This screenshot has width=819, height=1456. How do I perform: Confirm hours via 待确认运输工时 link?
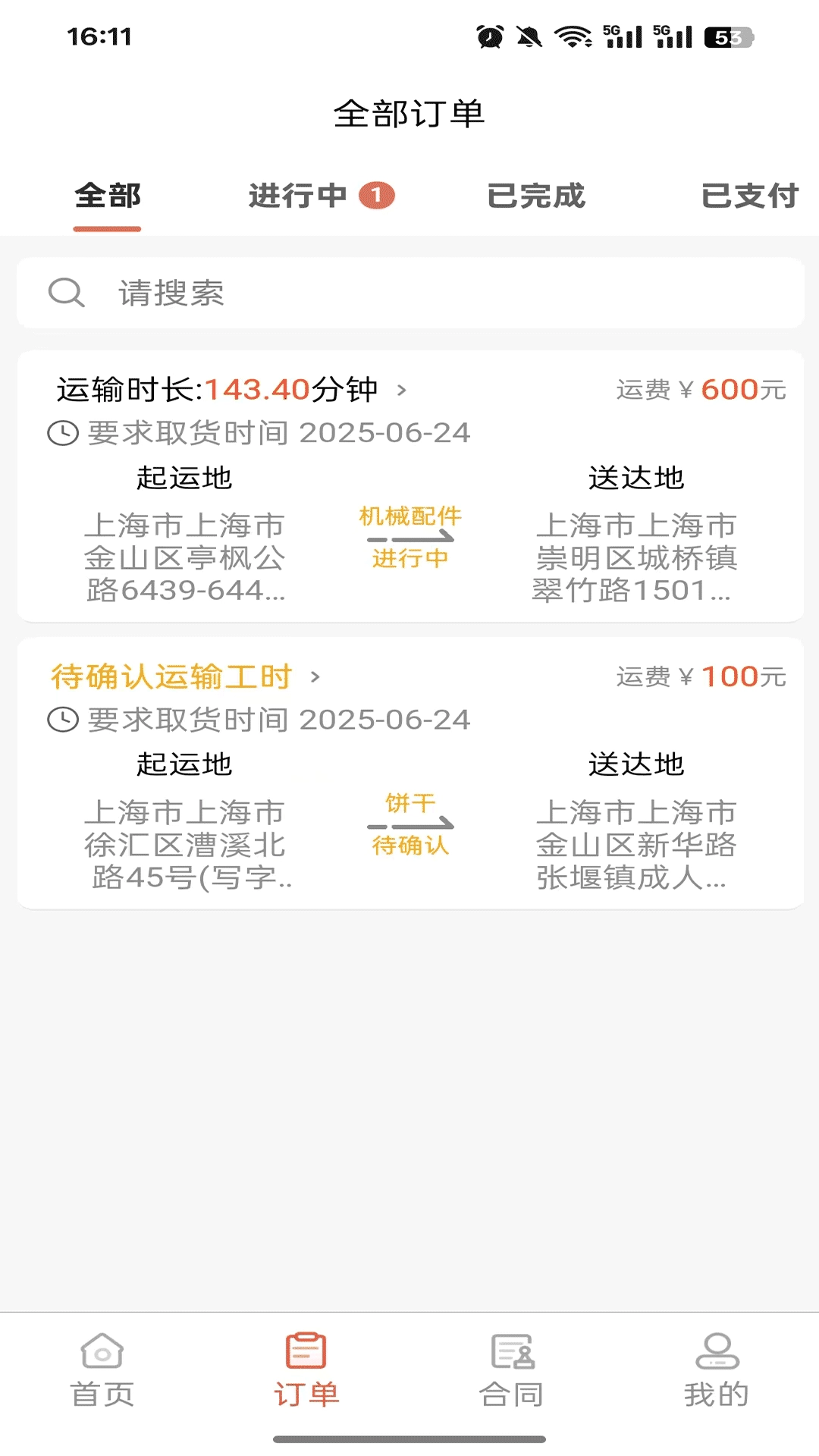coord(185,676)
